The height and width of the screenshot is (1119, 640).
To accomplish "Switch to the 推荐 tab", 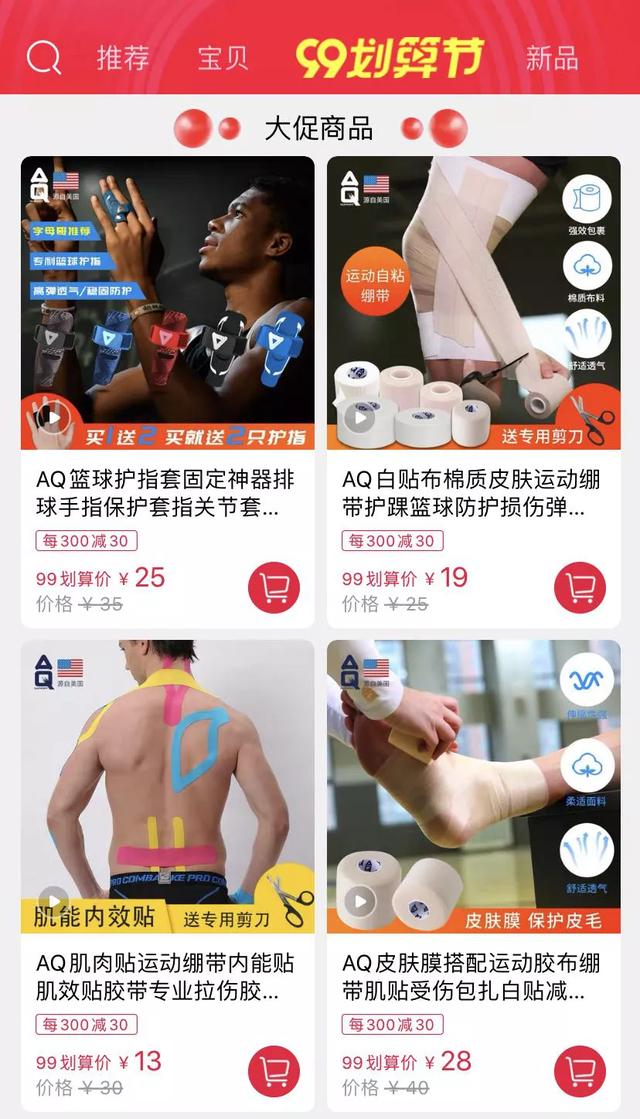I will [x=123, y=58].
